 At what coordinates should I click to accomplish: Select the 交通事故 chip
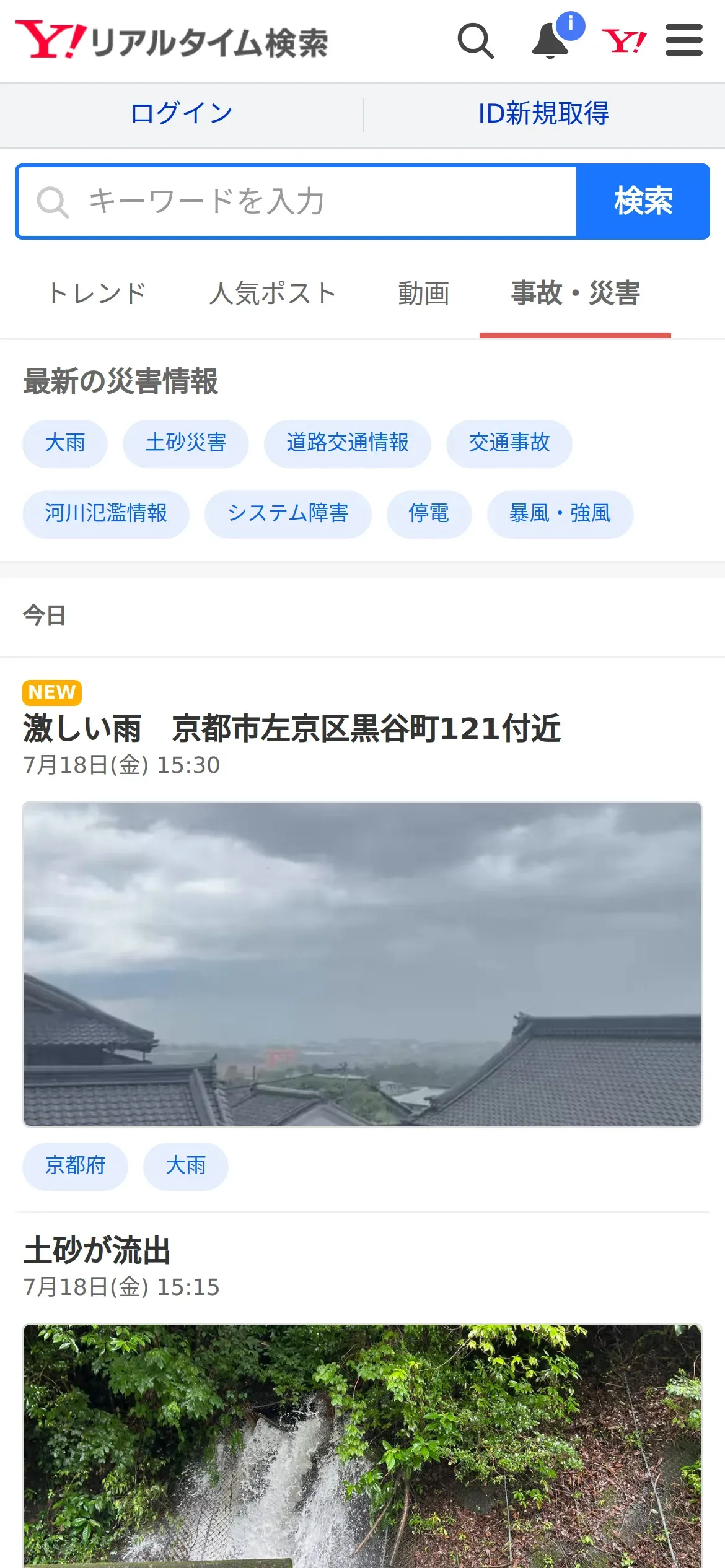click(x=509, y=443)
